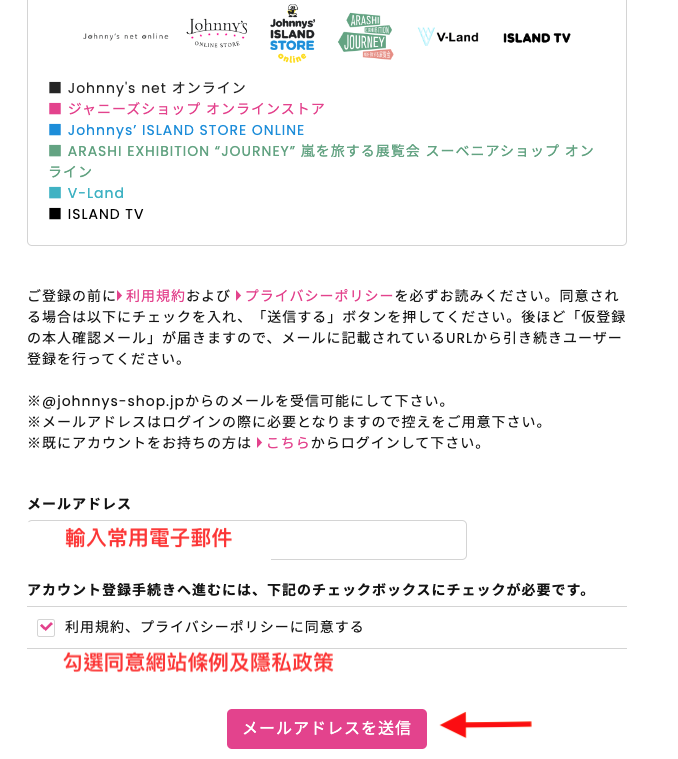
Task: Toggle the 利用規約、プライバシーポリシーに同意する checkbox
Action: 46,627
